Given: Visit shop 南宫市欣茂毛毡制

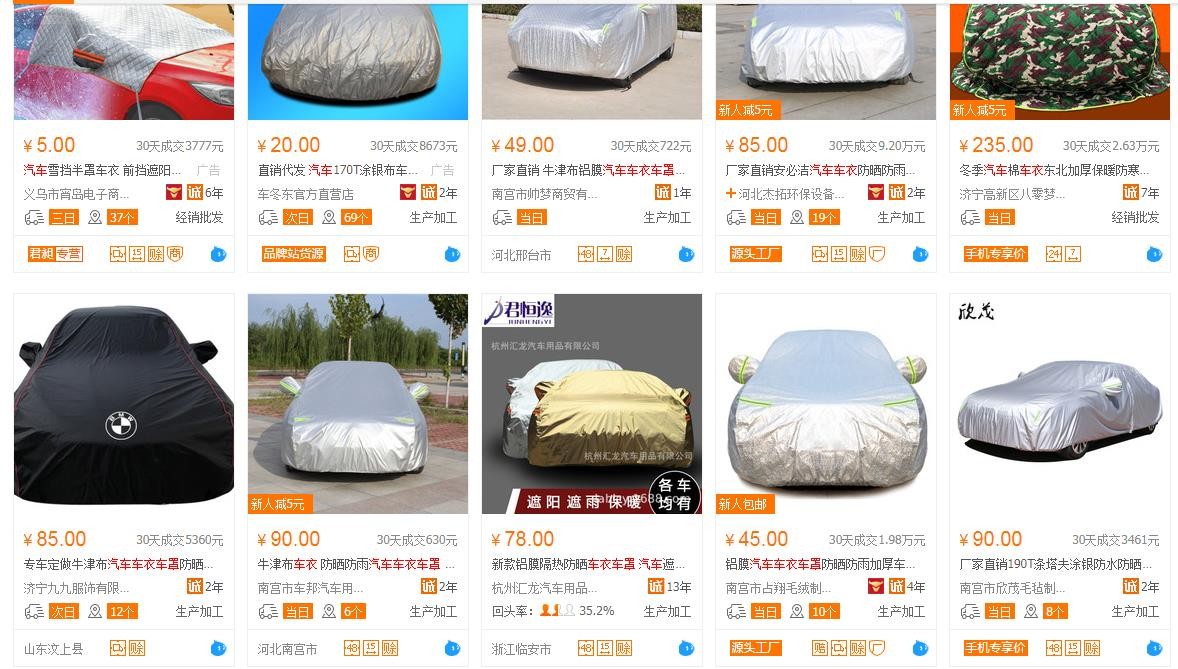Looking at the screenshot, I should point(1013,588).
